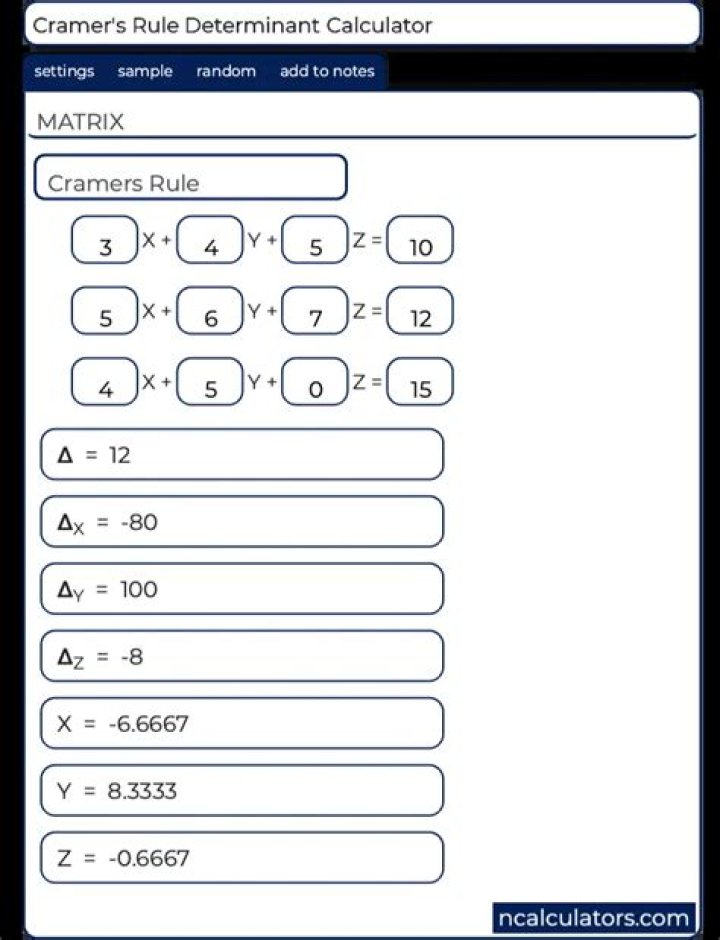
Task: Load the sample equation values
Action: [144, 71]
